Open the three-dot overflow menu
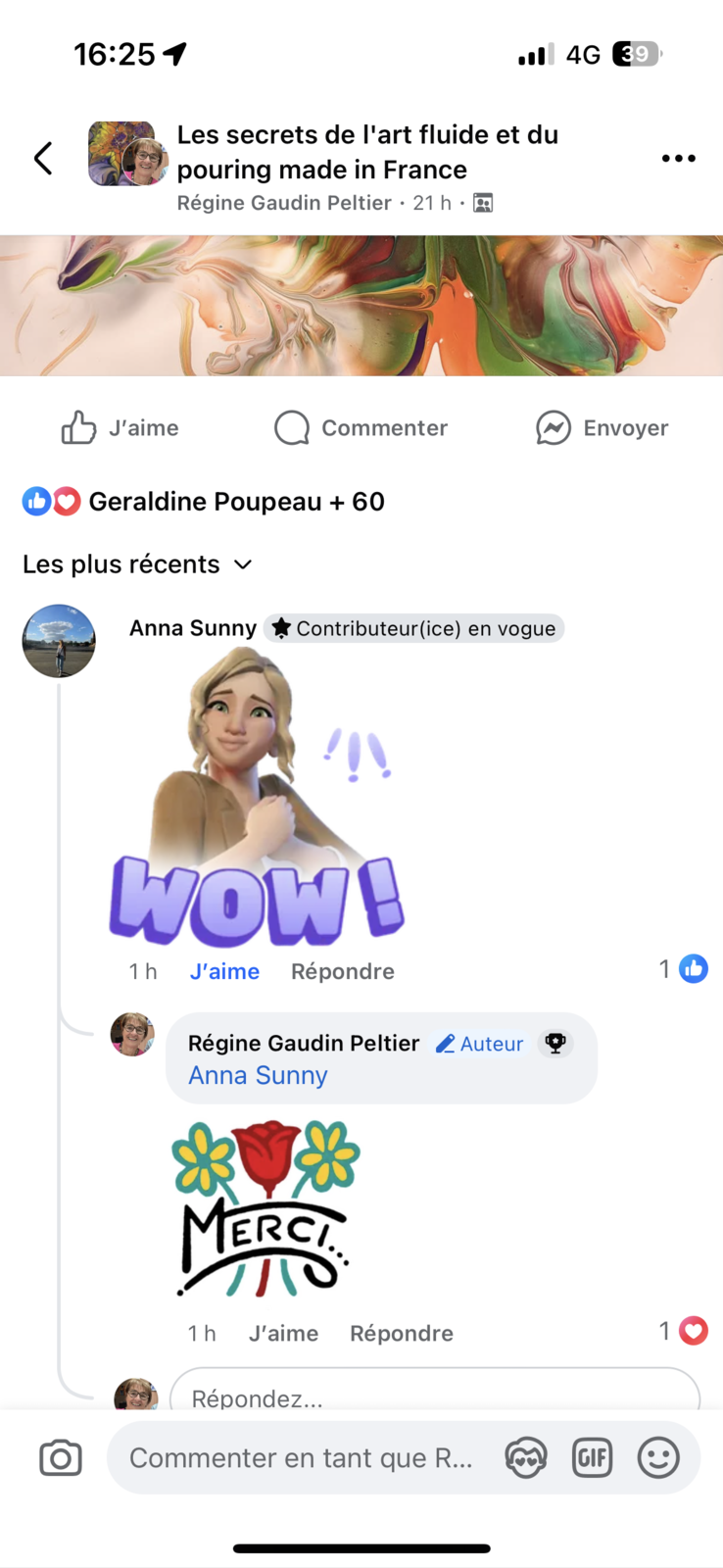723x1568 pixels. click(x=678, y=158)
